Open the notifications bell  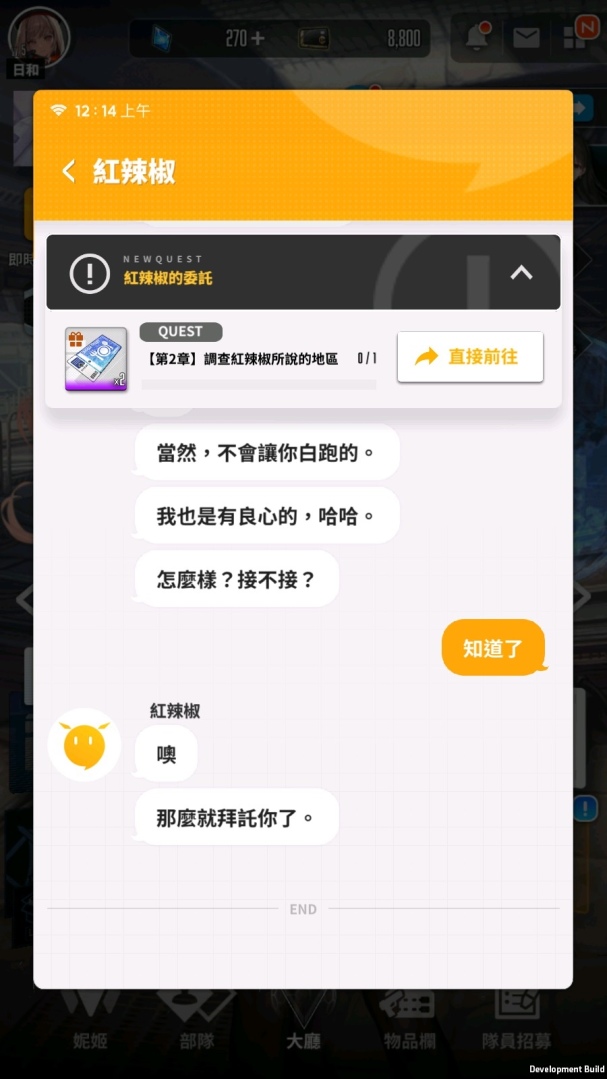477,38
